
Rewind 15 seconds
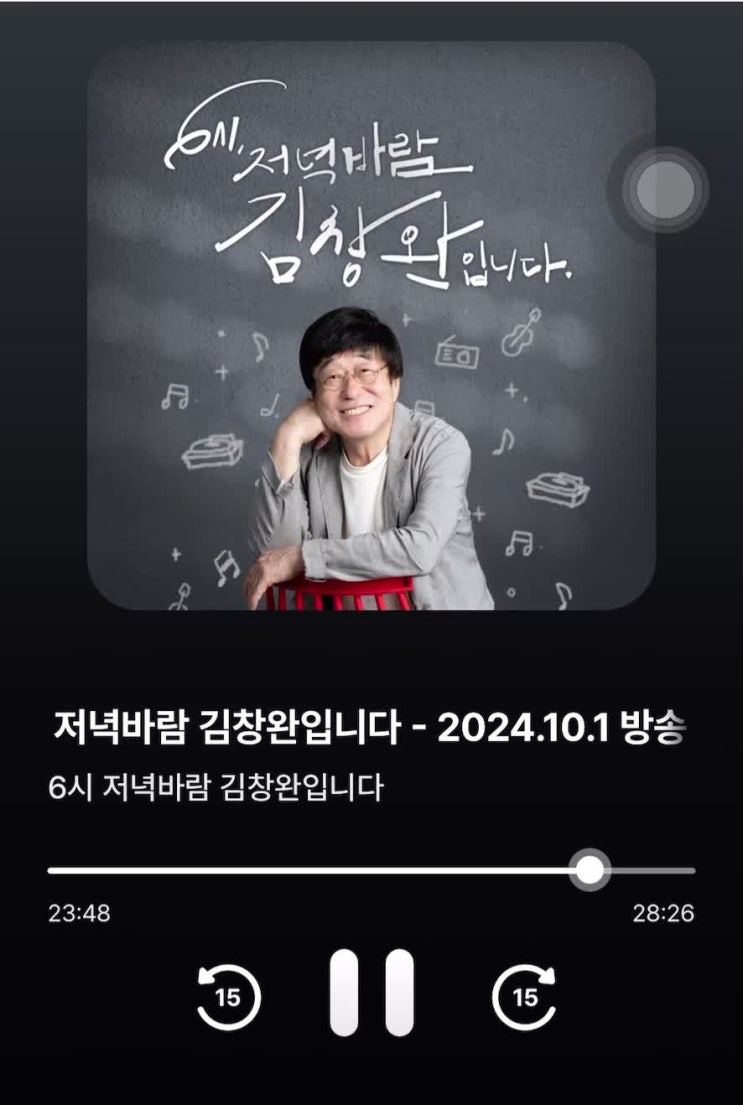(x=228, y=996)
